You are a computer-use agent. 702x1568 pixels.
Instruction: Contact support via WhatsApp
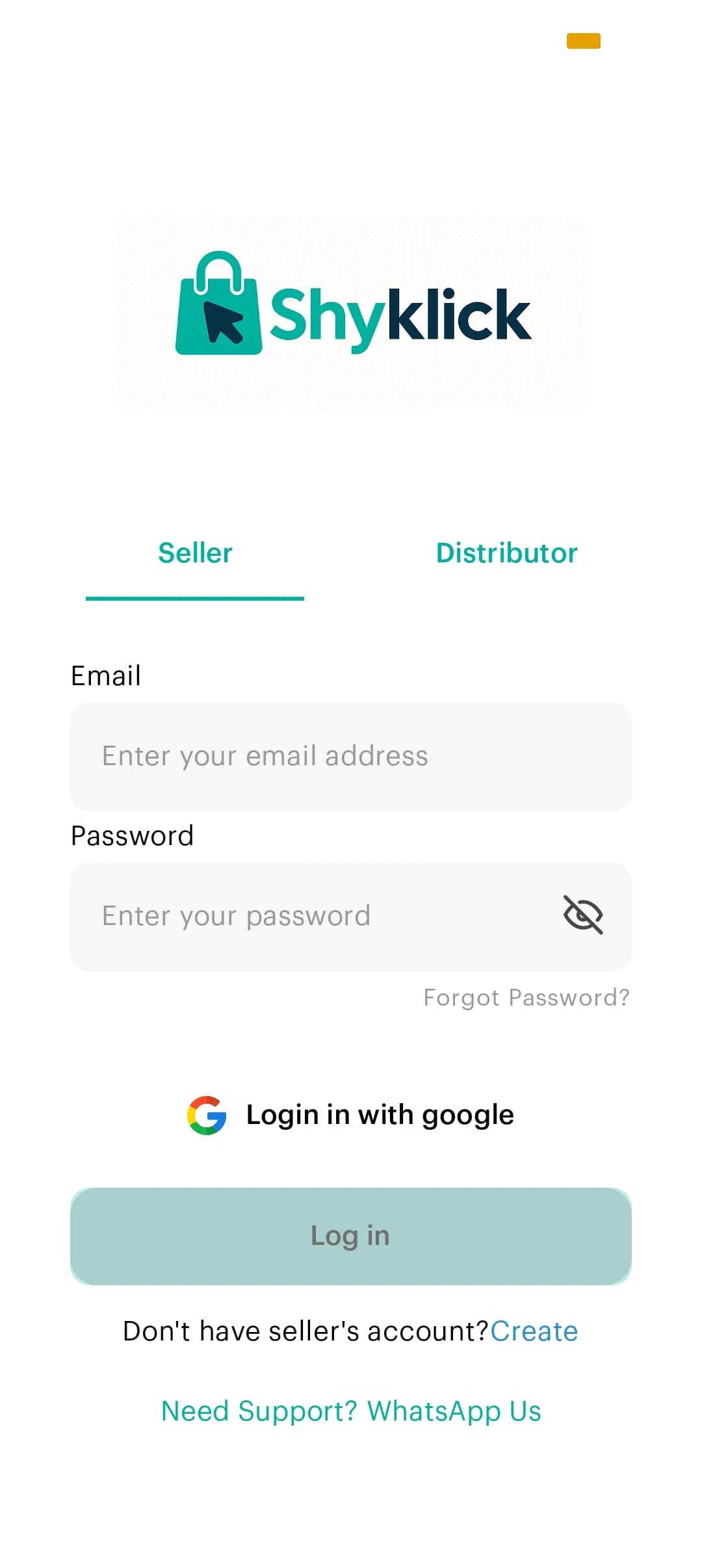click(x=351, y=1411)
